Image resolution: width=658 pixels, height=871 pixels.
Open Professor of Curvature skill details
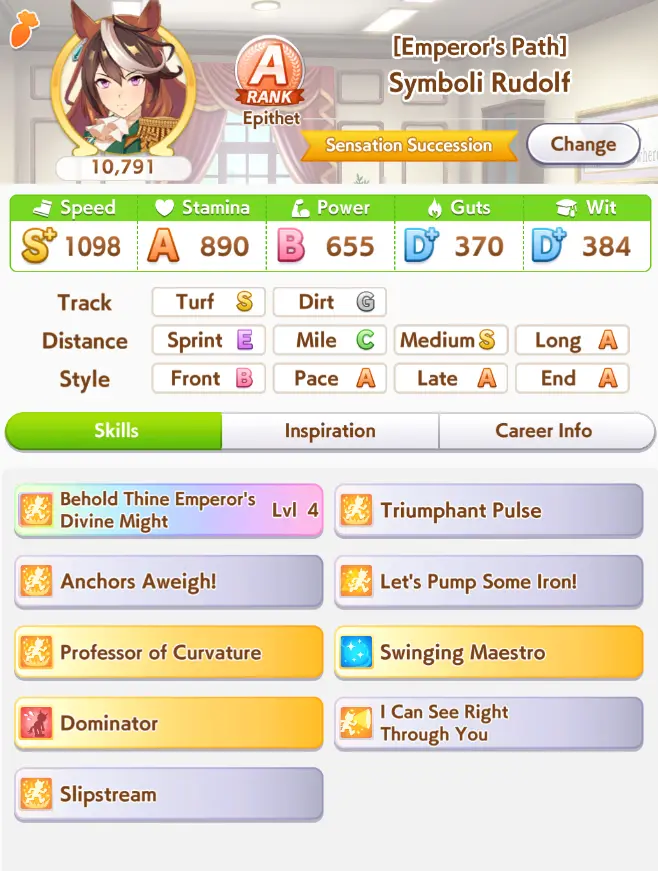point(168,653)
